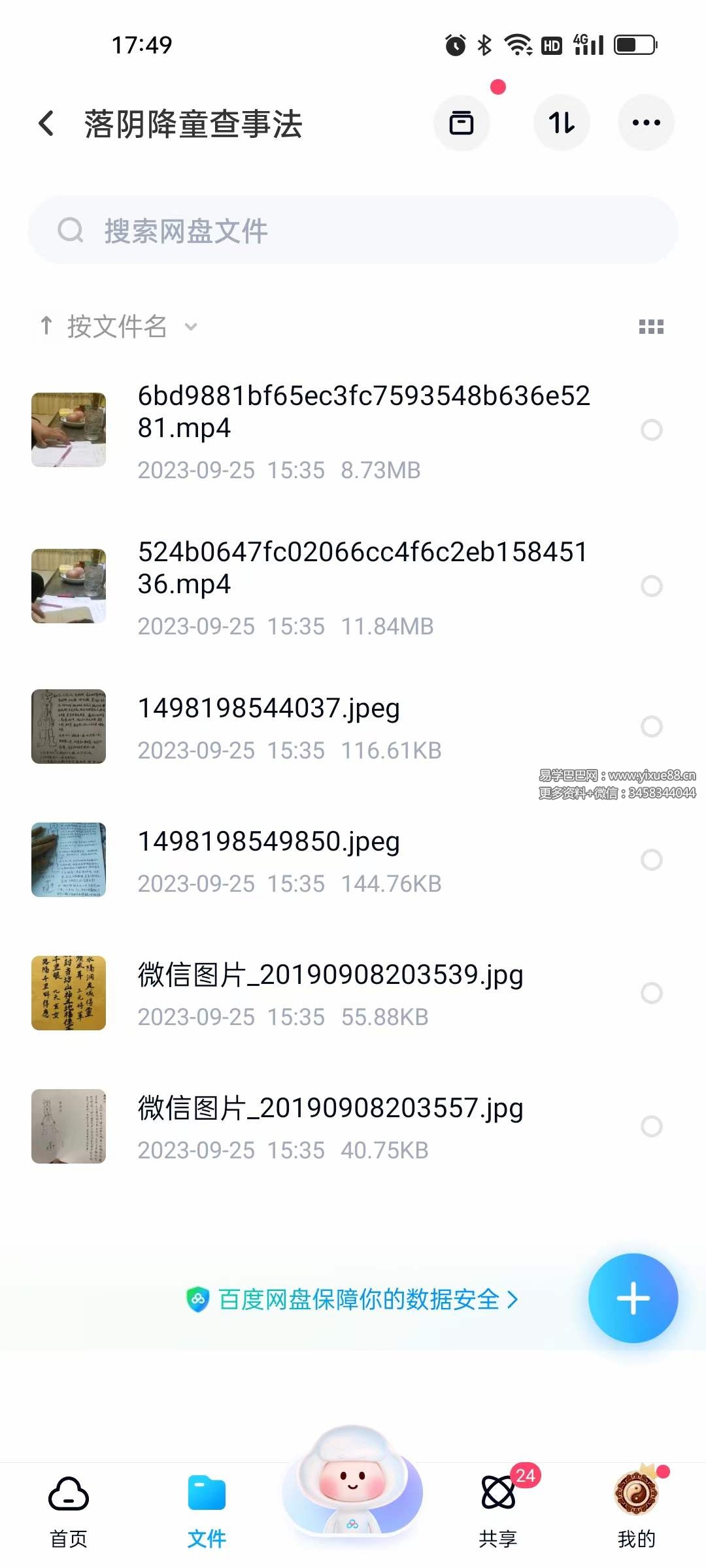Expand the 按文件名 sorting dropdown

116,327
